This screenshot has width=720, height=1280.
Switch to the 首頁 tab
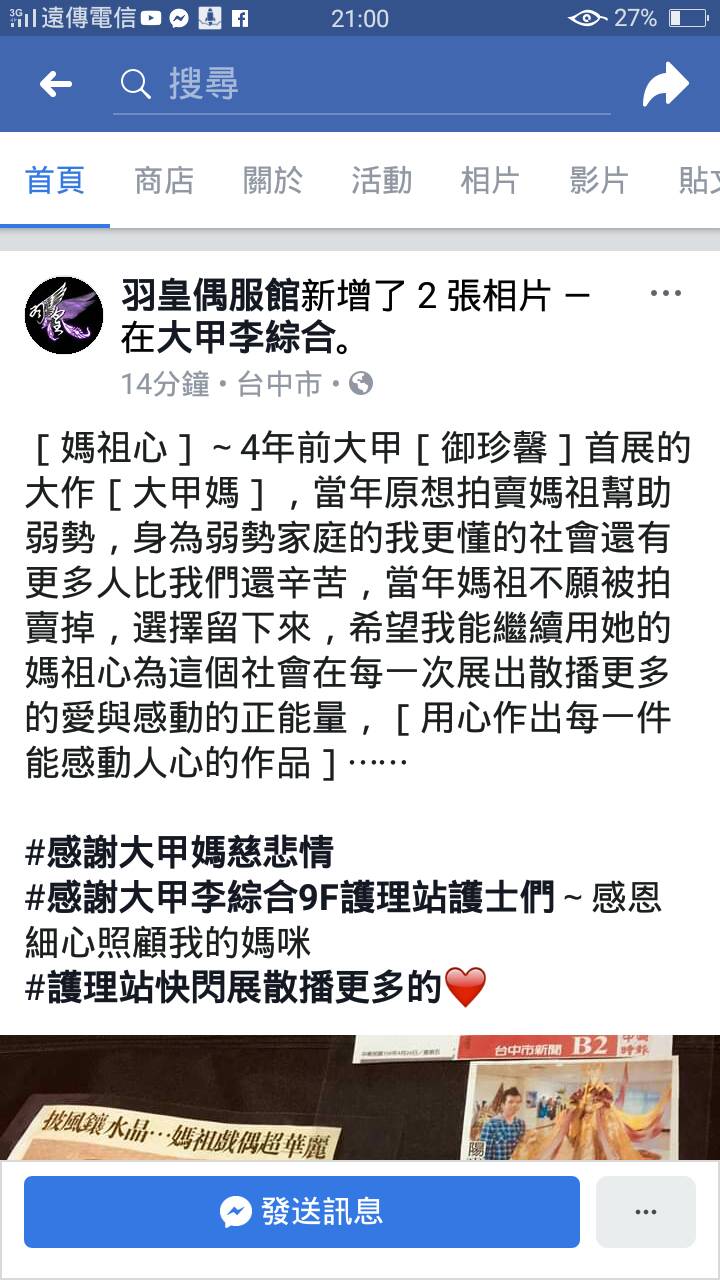point(55,181)
